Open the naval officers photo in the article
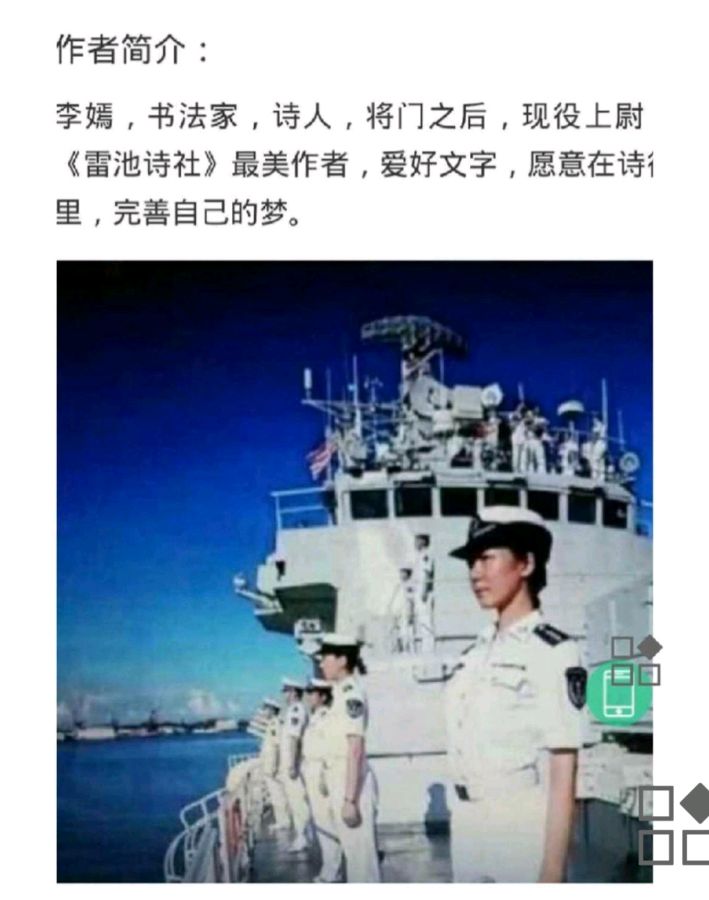 click(354, 570)
